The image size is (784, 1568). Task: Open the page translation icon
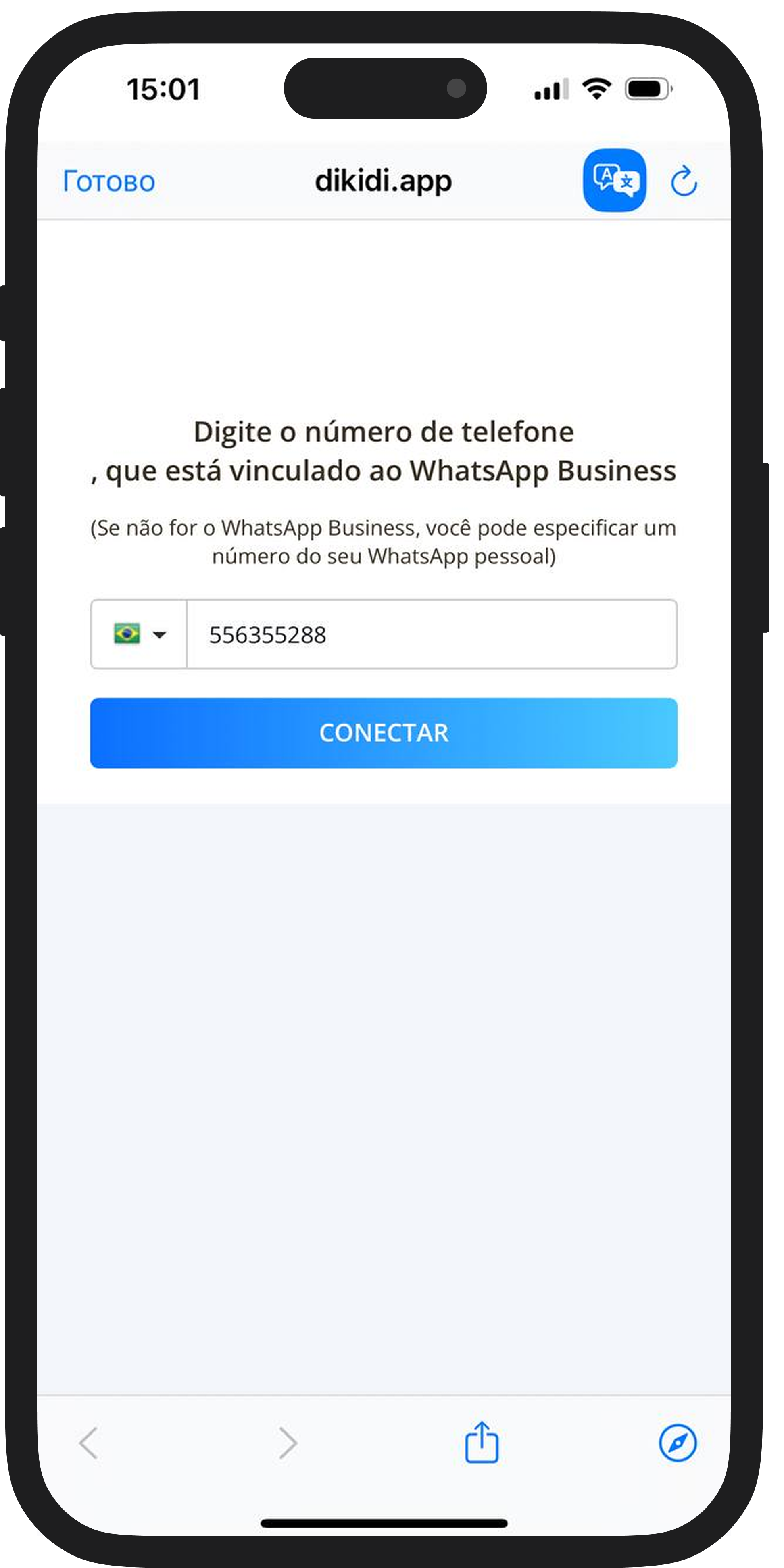pyautogui.click(x=614, y=180)
